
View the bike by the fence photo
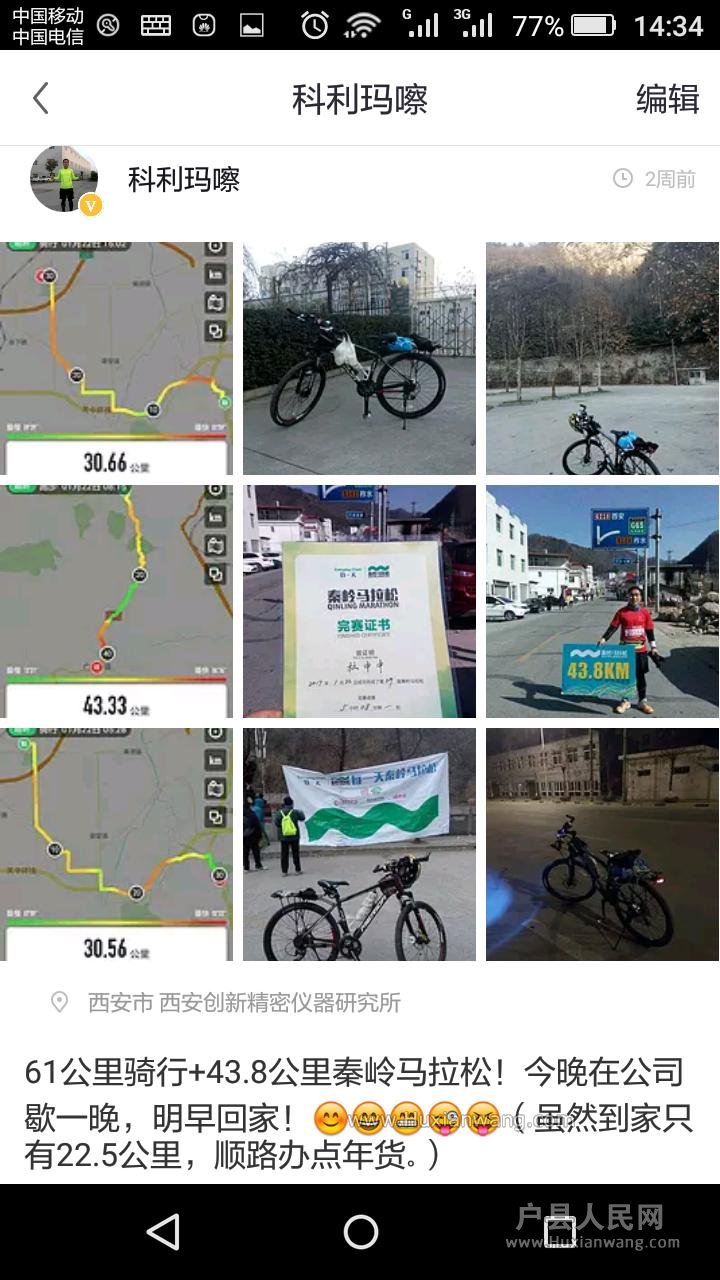pyautogui.click(x=359, y=358)
